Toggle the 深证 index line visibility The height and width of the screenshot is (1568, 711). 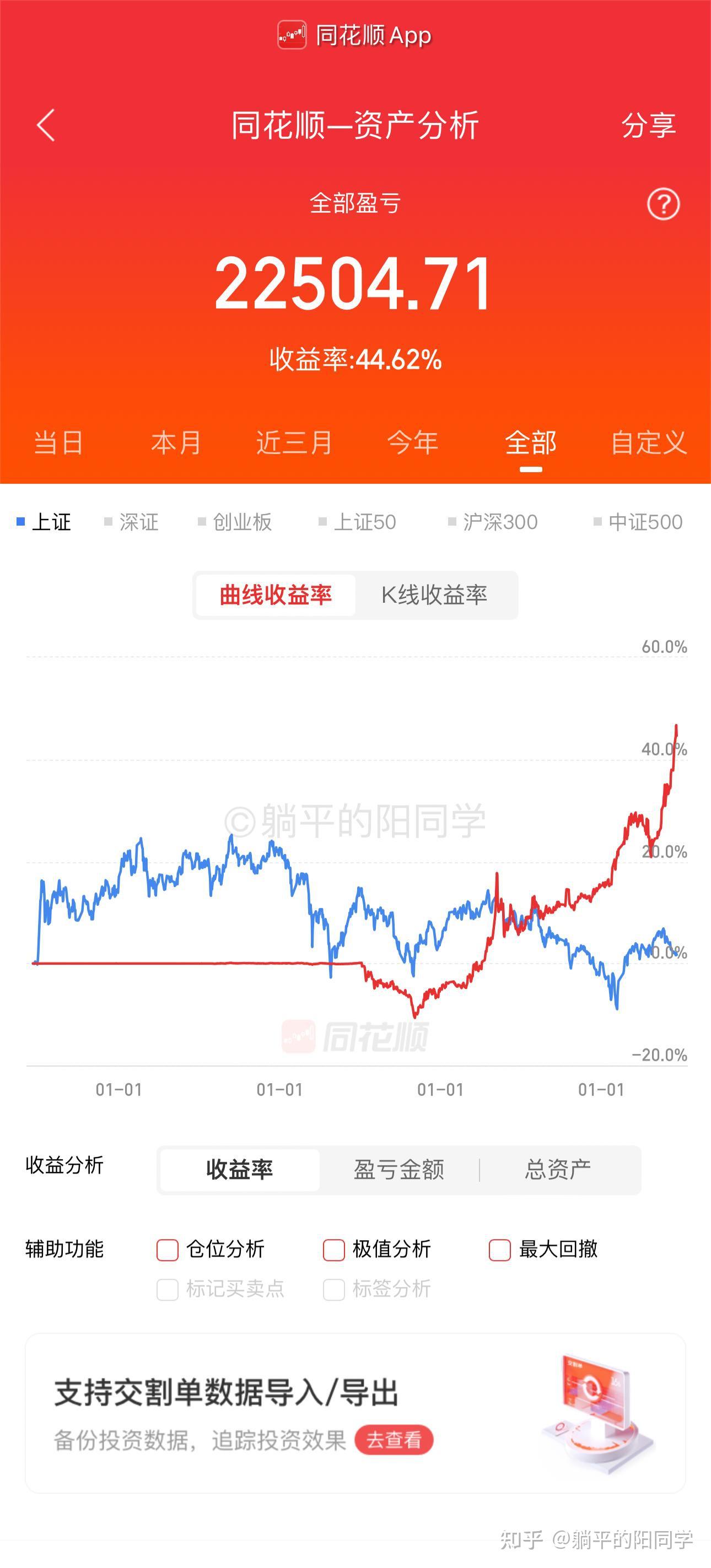click(x=135, y=522)
